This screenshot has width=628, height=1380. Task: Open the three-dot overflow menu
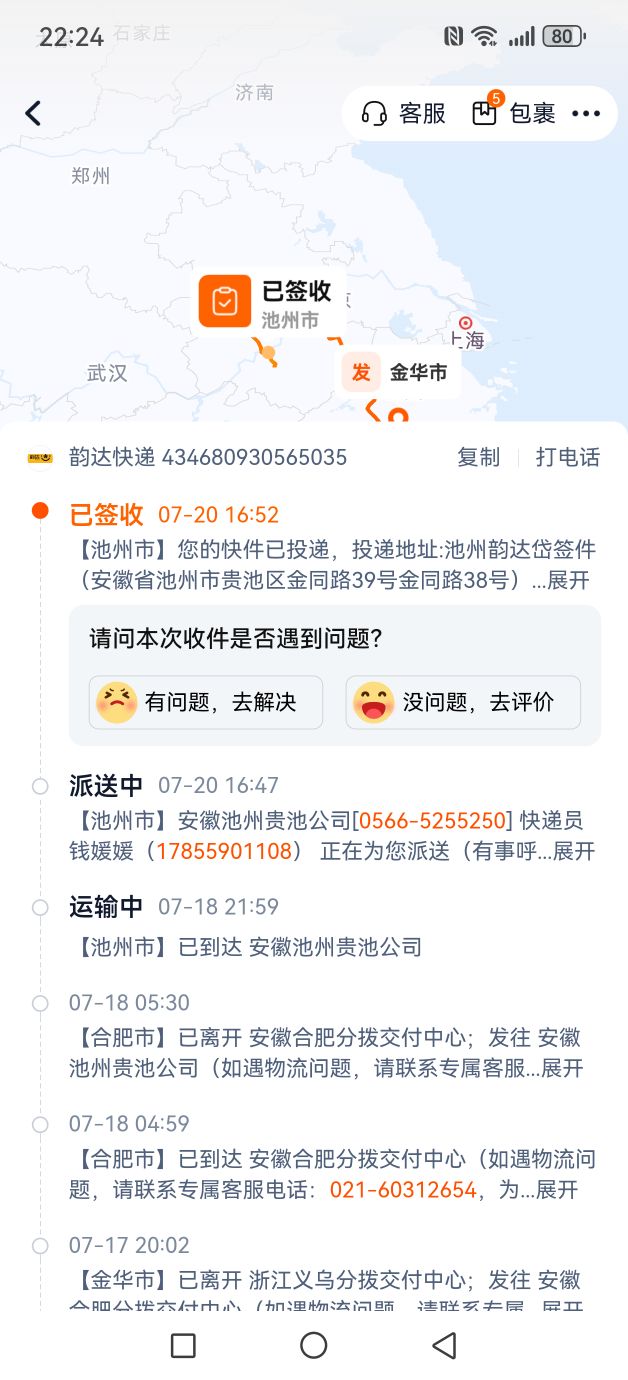[x=586, y=113]
